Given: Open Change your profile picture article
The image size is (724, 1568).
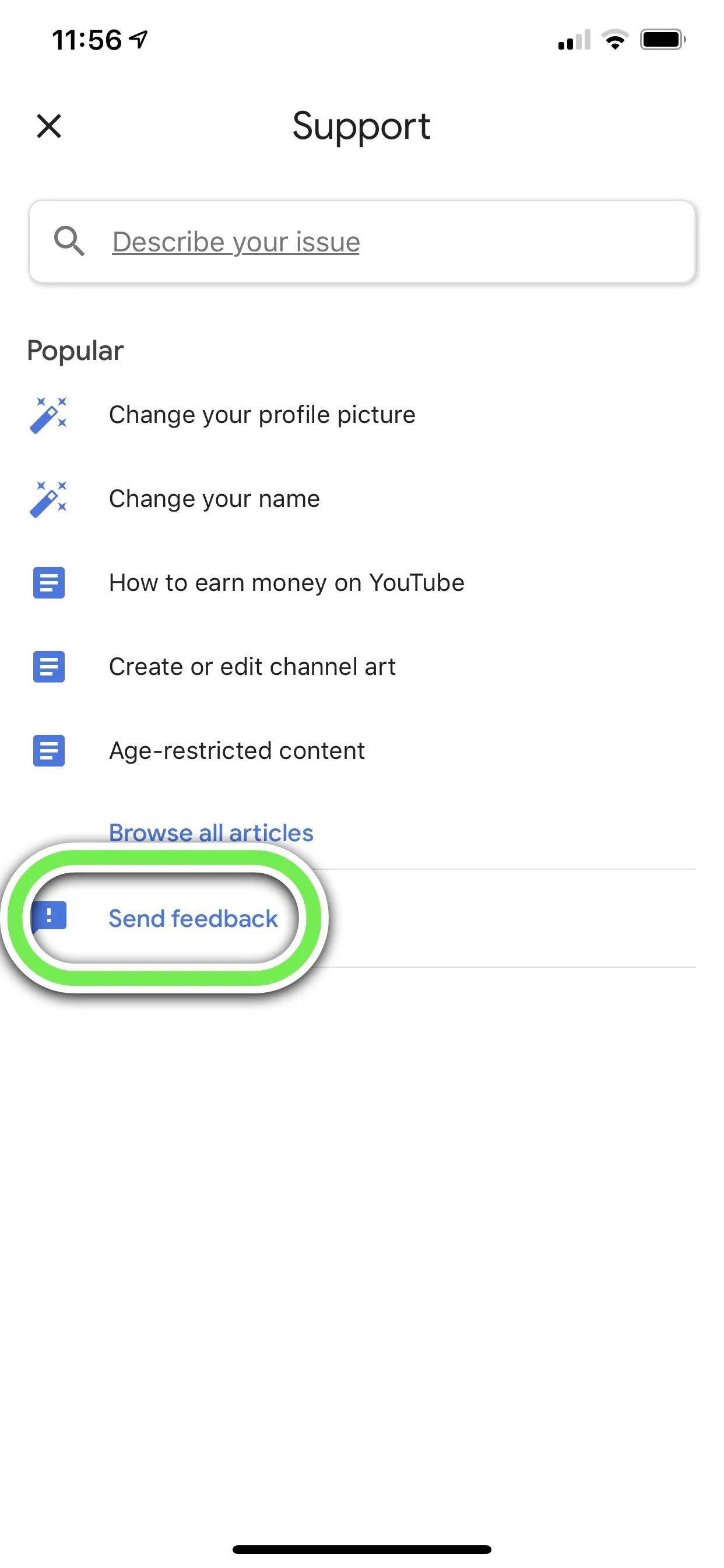Looking at the screenshot, I should pos(262,415).
